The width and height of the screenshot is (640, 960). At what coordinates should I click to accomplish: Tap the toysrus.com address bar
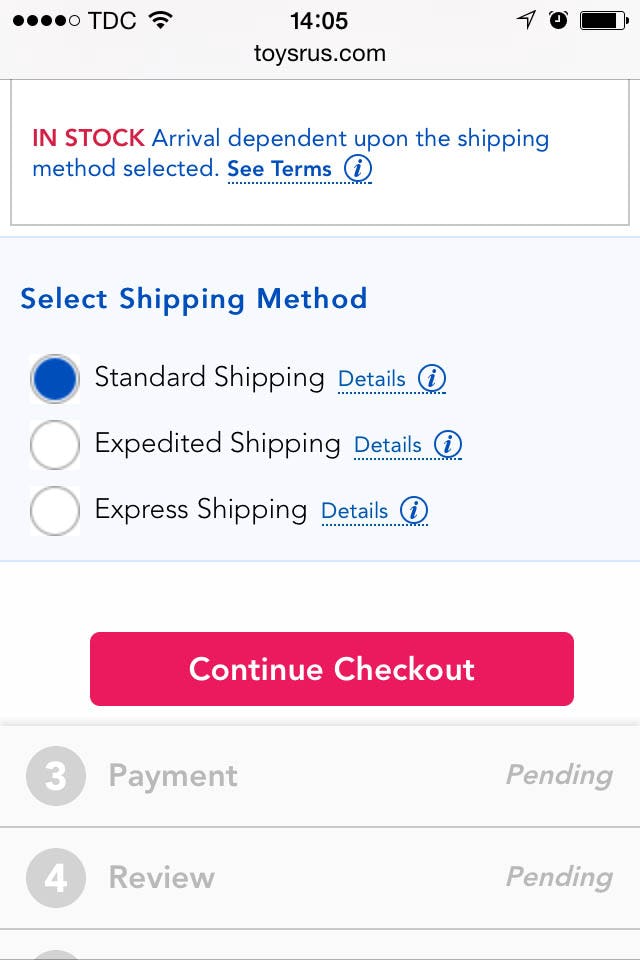pyautogui.click(x=320, y=53)
